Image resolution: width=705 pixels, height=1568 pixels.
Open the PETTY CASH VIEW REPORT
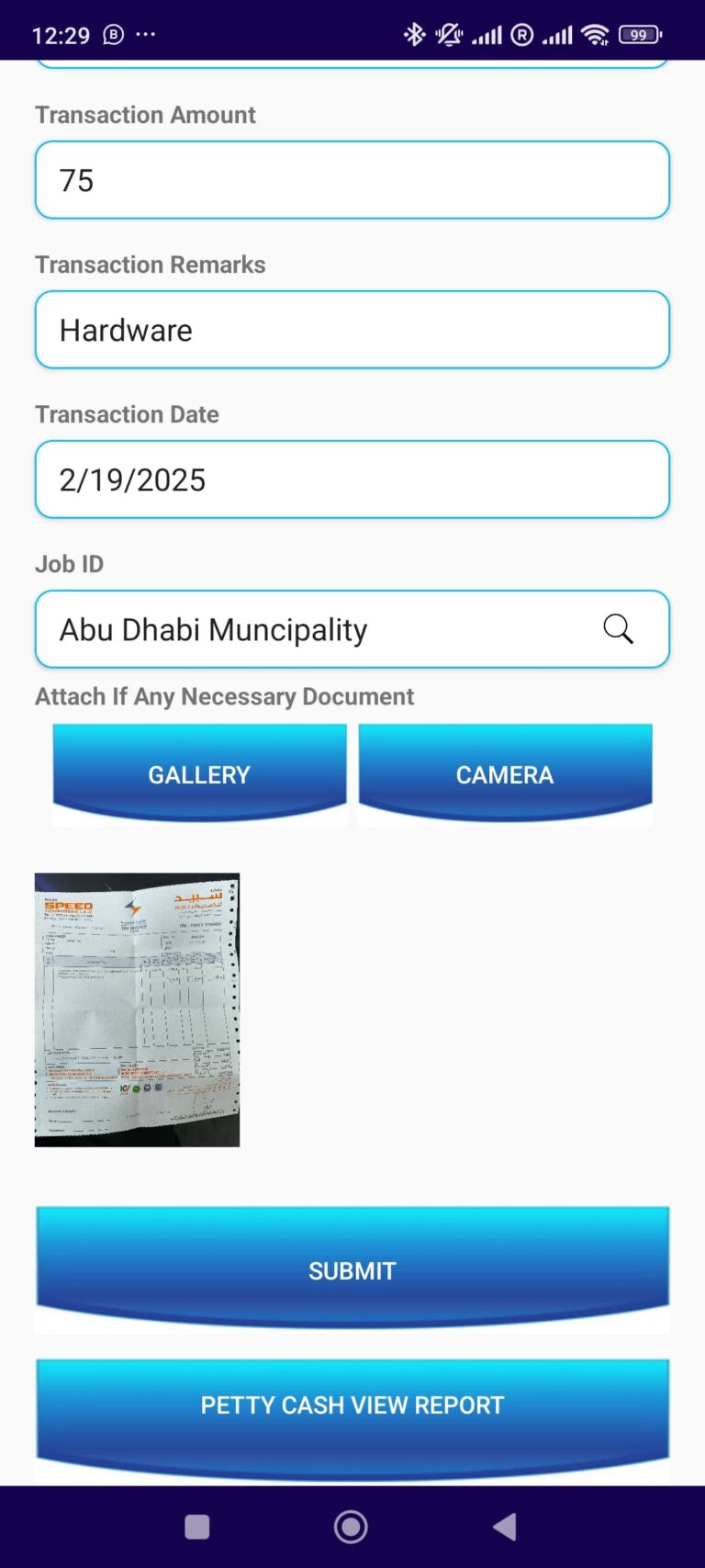point(352,1404)
